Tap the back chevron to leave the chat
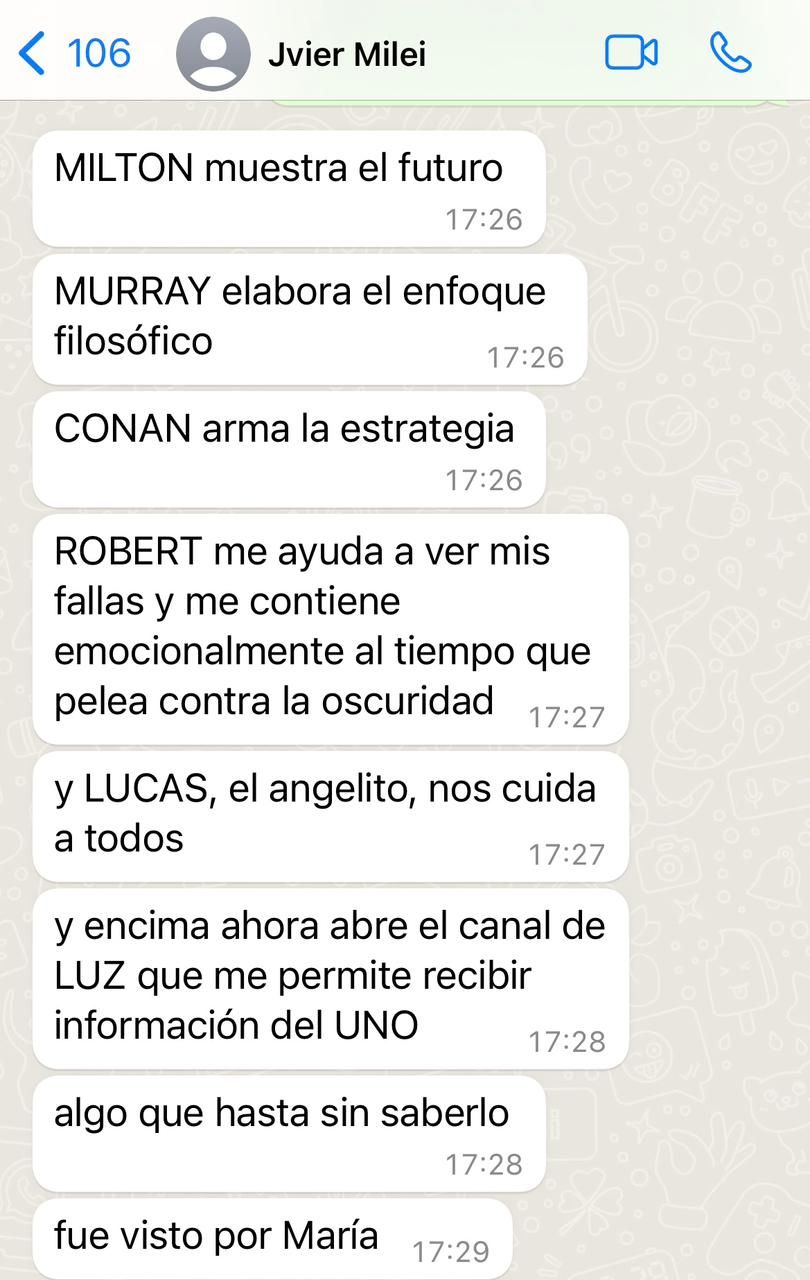810x1280 pixels. pyautogui.click(x=30, y=54)
